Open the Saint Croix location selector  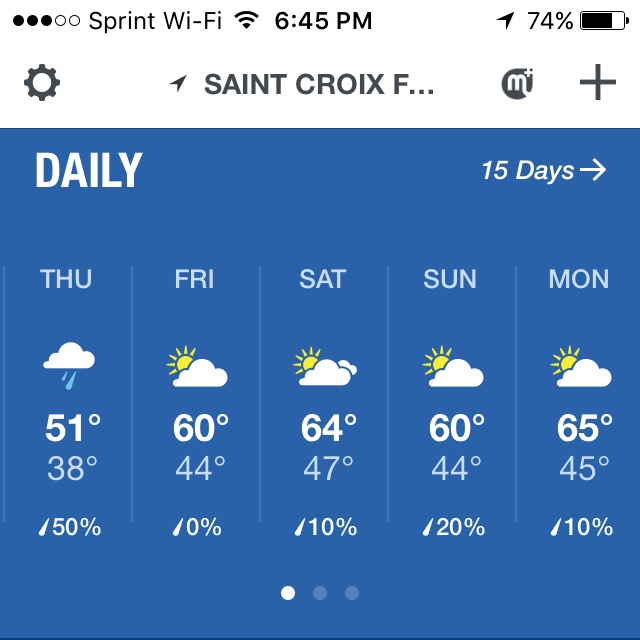coord(305,84)
